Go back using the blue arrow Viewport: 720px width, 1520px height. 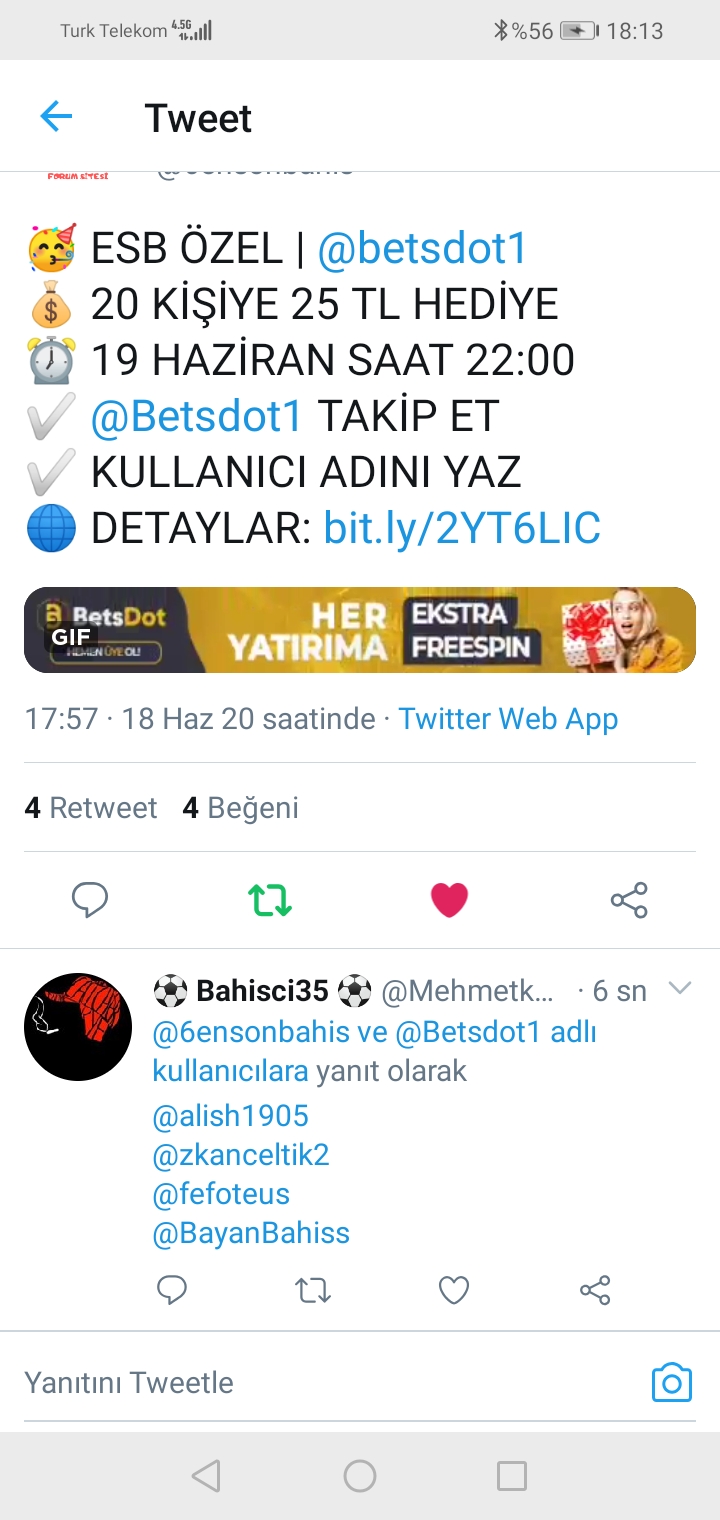click(56, 117)
